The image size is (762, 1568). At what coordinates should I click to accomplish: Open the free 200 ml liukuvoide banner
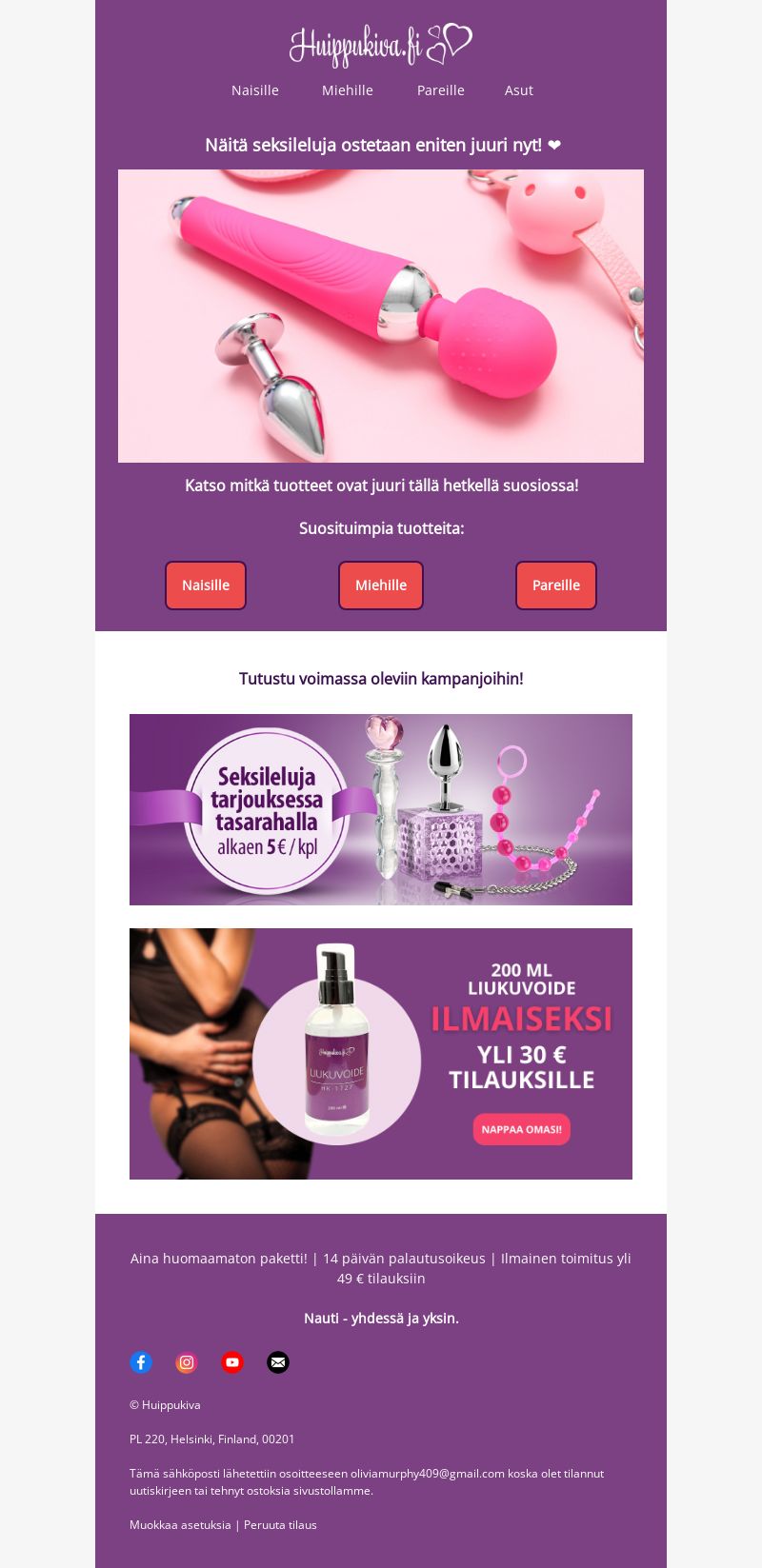tap(381, 1054)
